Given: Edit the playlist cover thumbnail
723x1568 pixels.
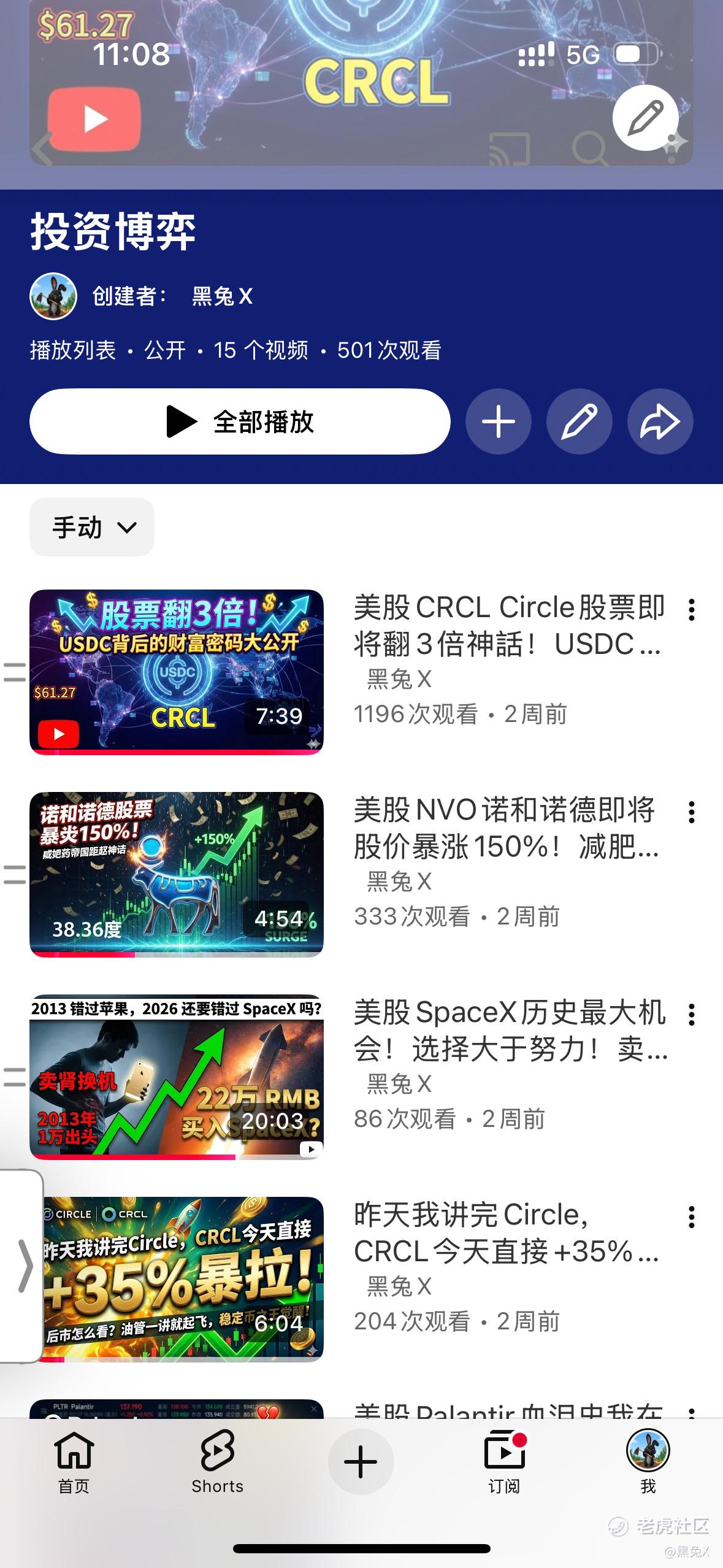Looking at the screenshot, I should click(x=645, y=117).
